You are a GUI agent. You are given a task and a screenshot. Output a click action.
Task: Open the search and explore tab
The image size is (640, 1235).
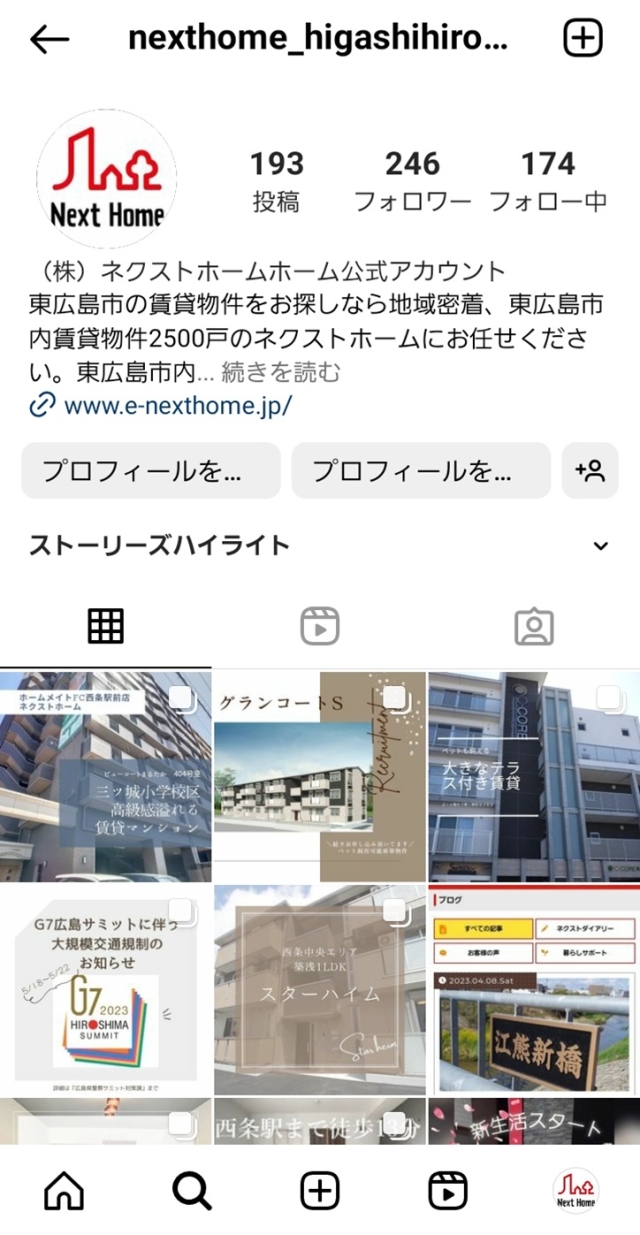coord(191,1190)
